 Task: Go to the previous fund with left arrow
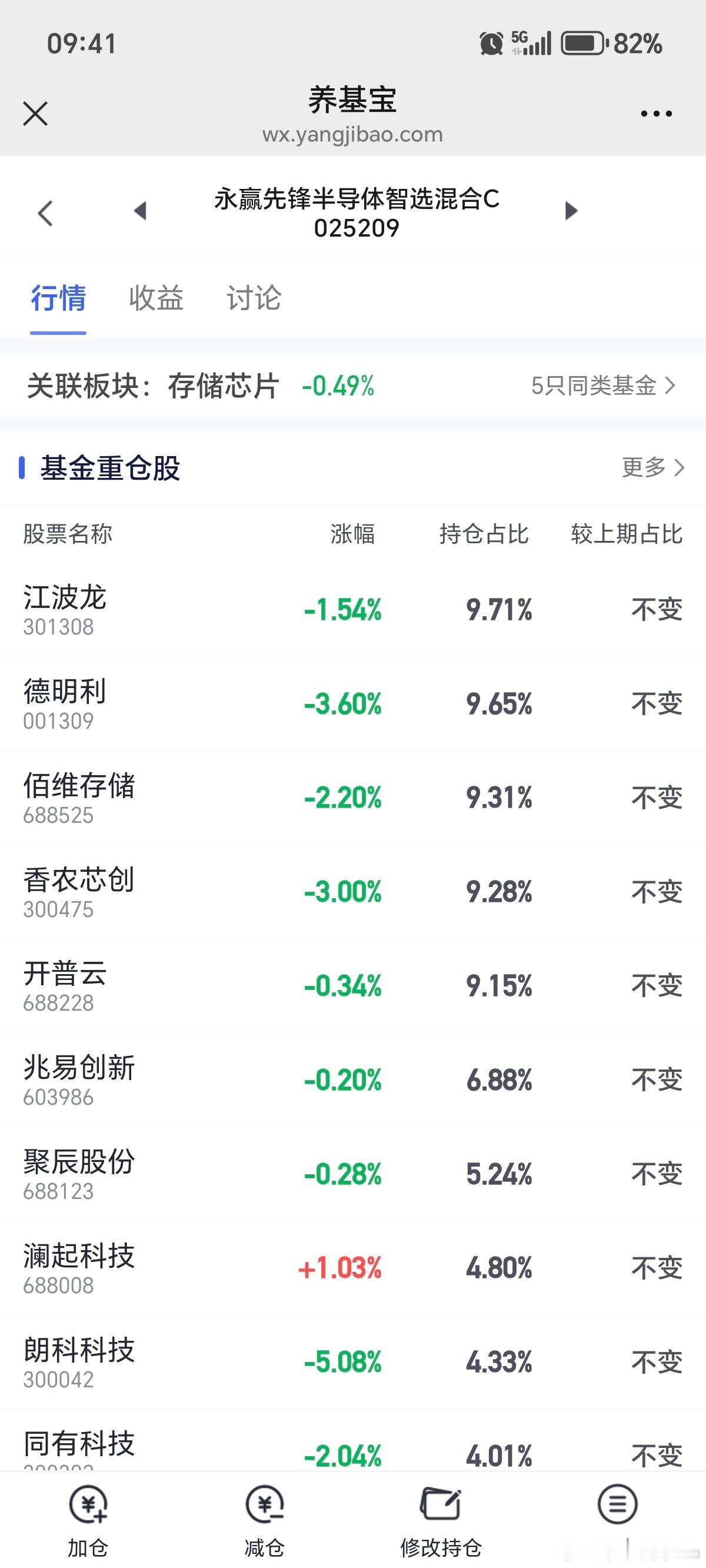140,211
